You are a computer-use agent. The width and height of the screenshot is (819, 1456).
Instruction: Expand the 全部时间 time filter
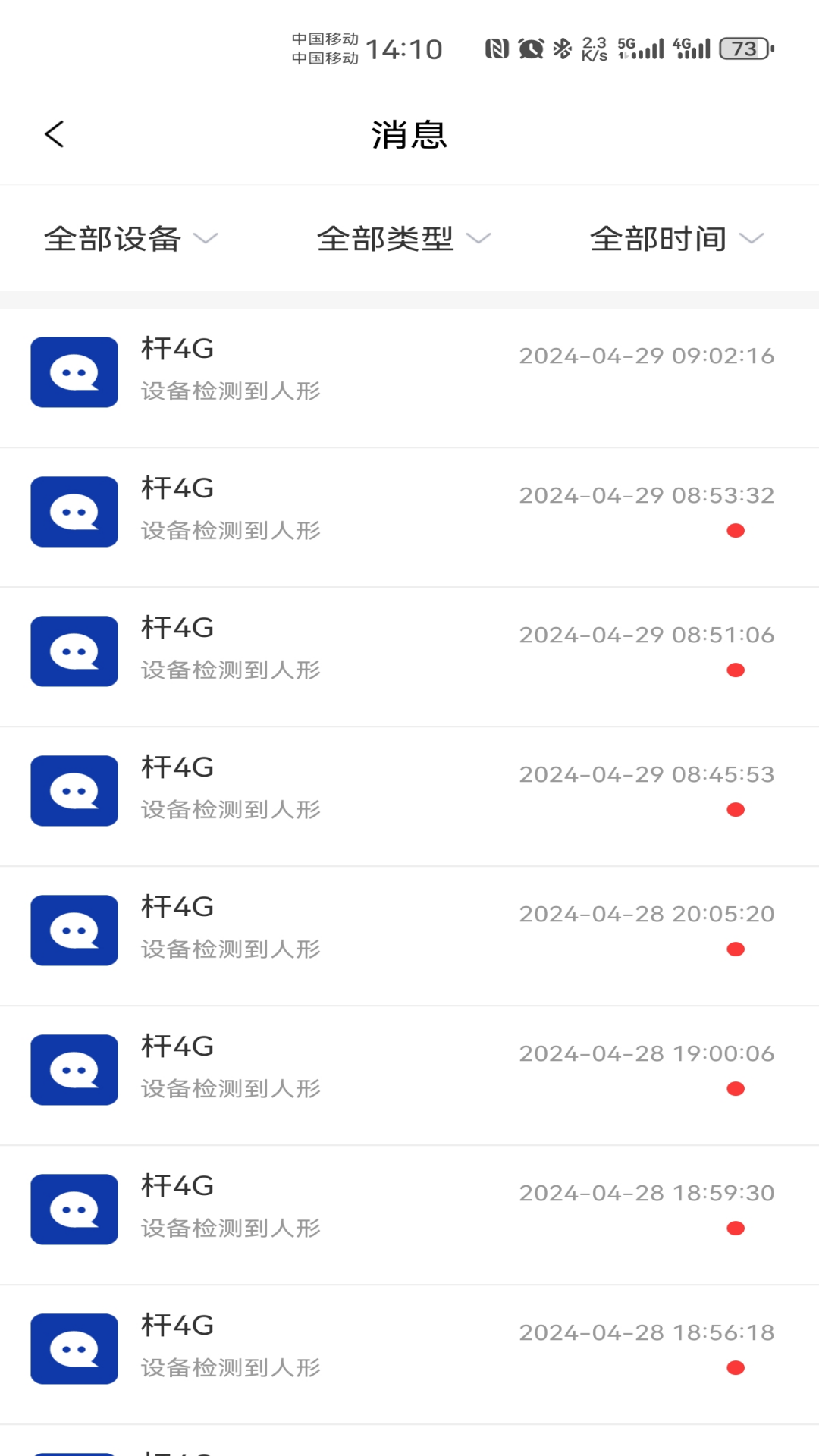(676, 239)
